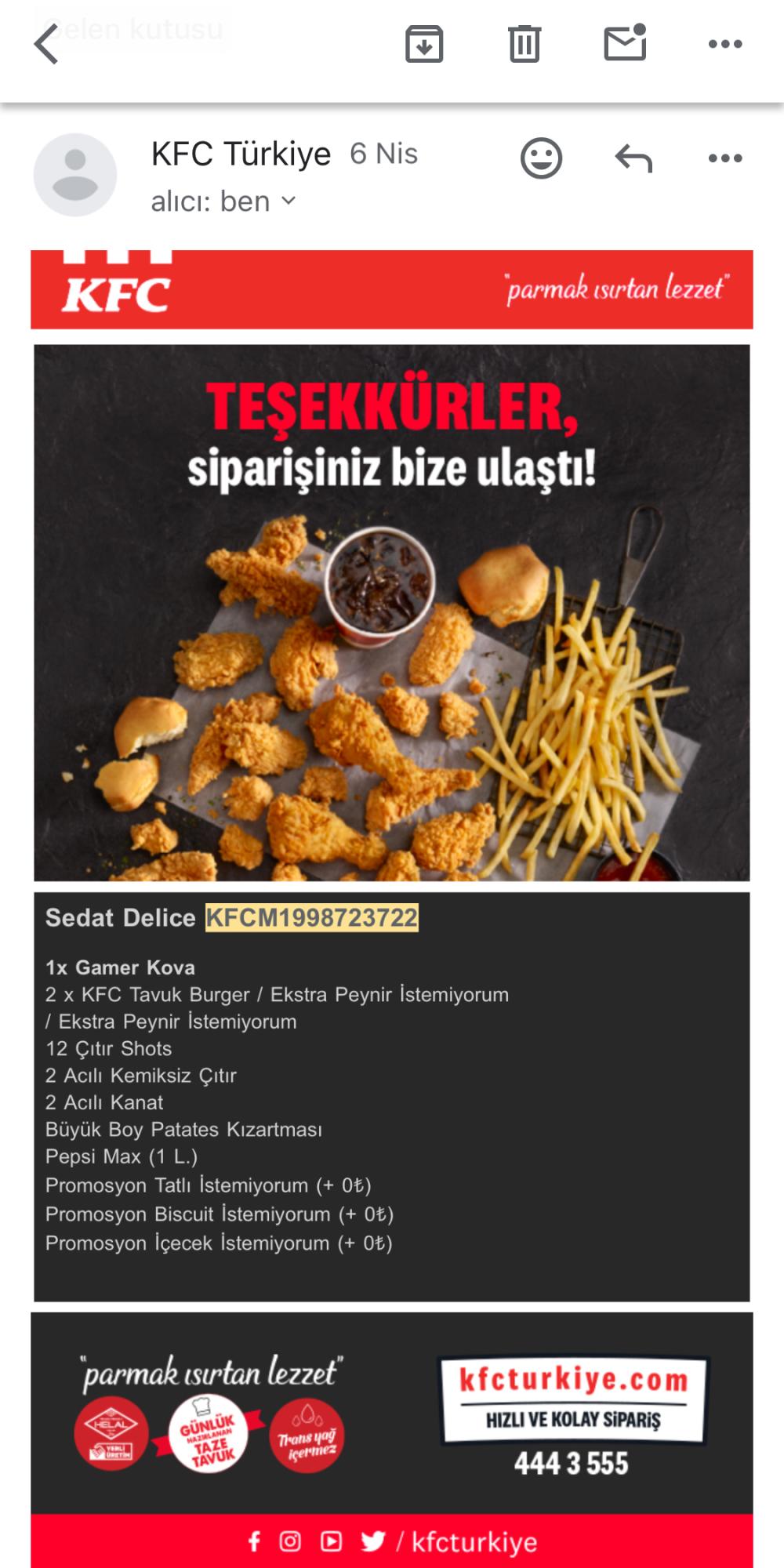Open the top toolbar overflow menu

(x=724, y=44)
